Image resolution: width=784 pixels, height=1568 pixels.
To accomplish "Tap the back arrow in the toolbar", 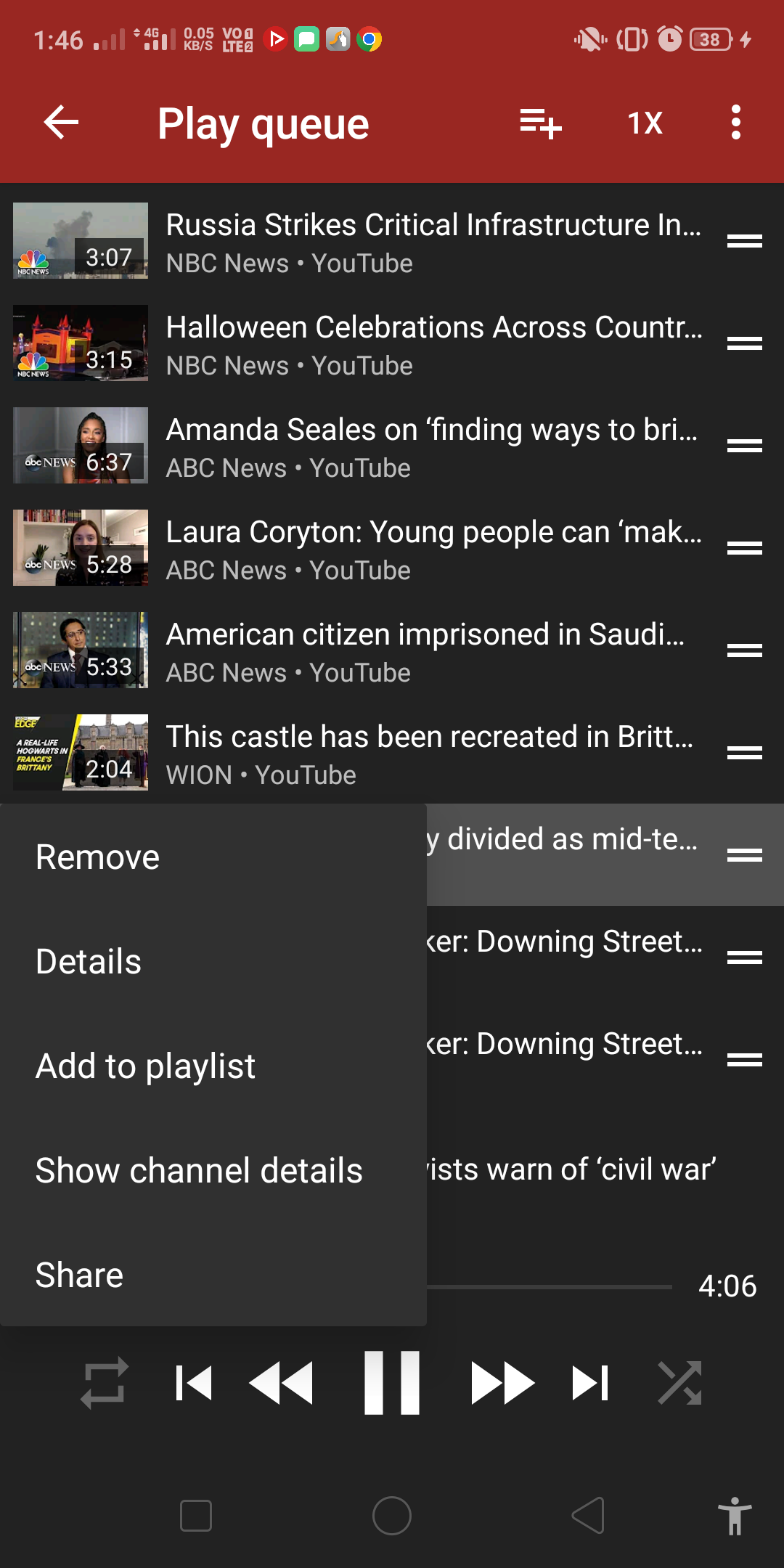I will point(61,121).
